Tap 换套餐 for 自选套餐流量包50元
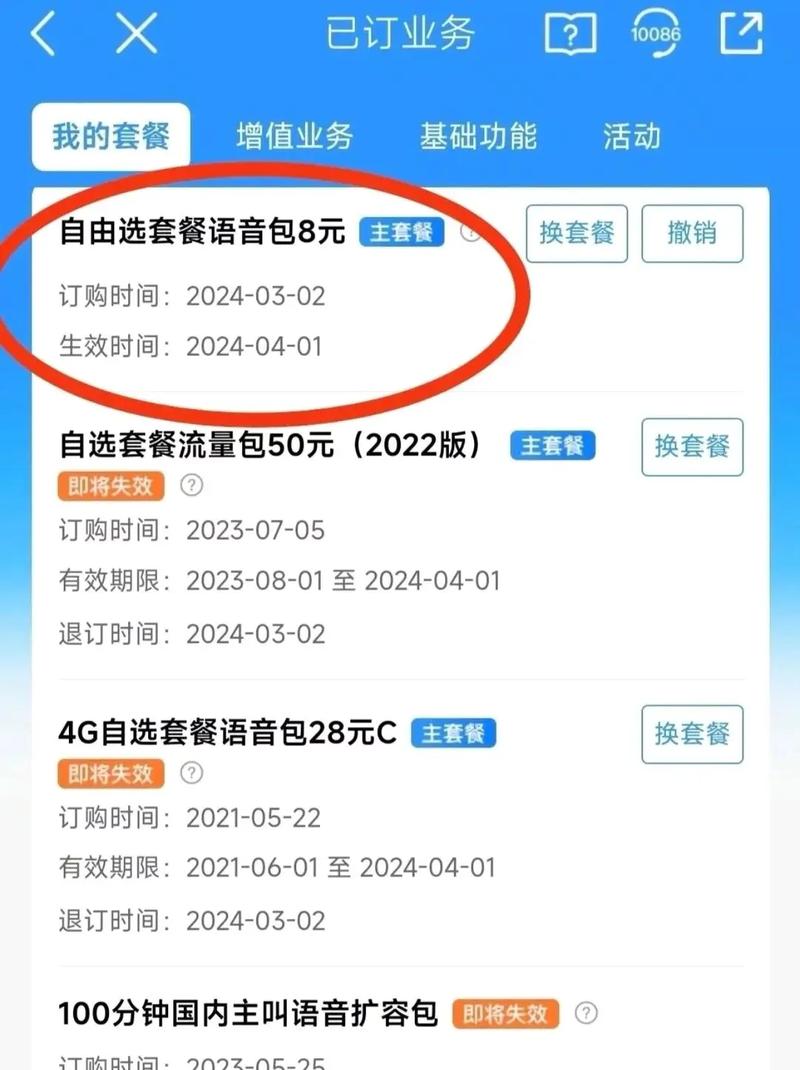800x1070 pixels. [692, 447]
